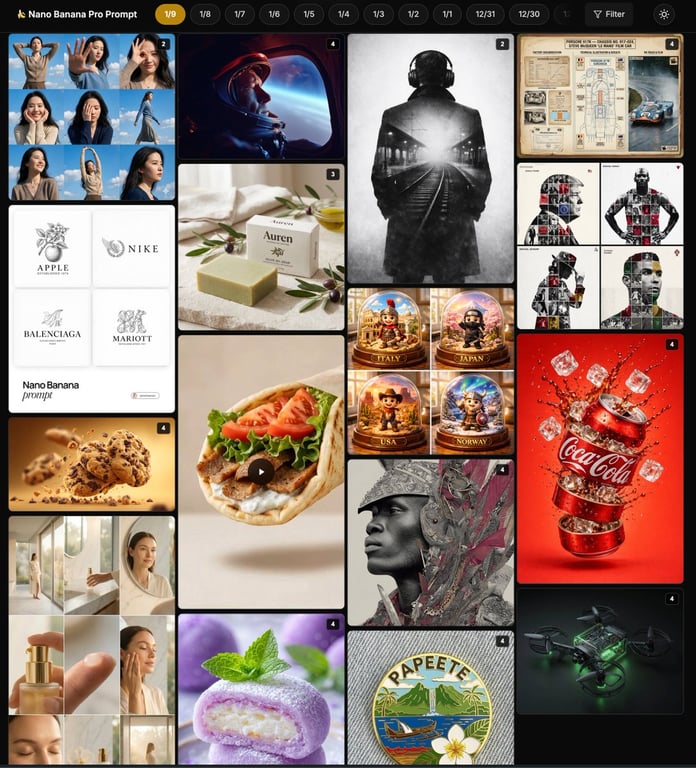The image size is (696, 768).
Task: Toggle the light/dark theme icon
Action: pos(663,15)
